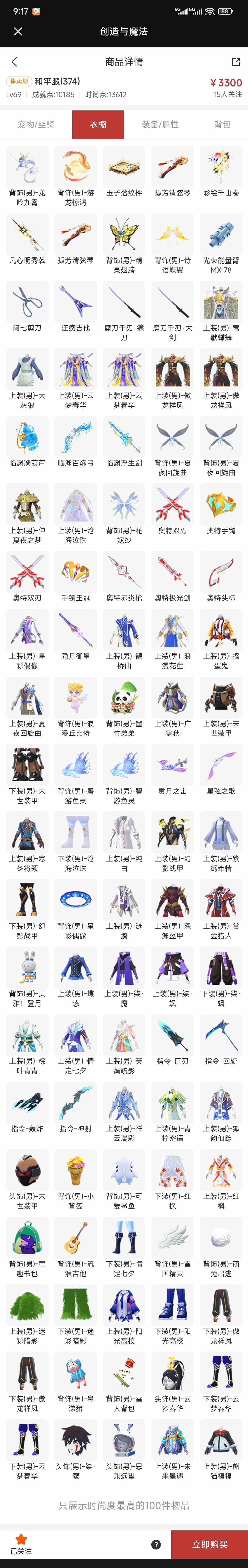Open the help question mark icon

point(156,1544)
